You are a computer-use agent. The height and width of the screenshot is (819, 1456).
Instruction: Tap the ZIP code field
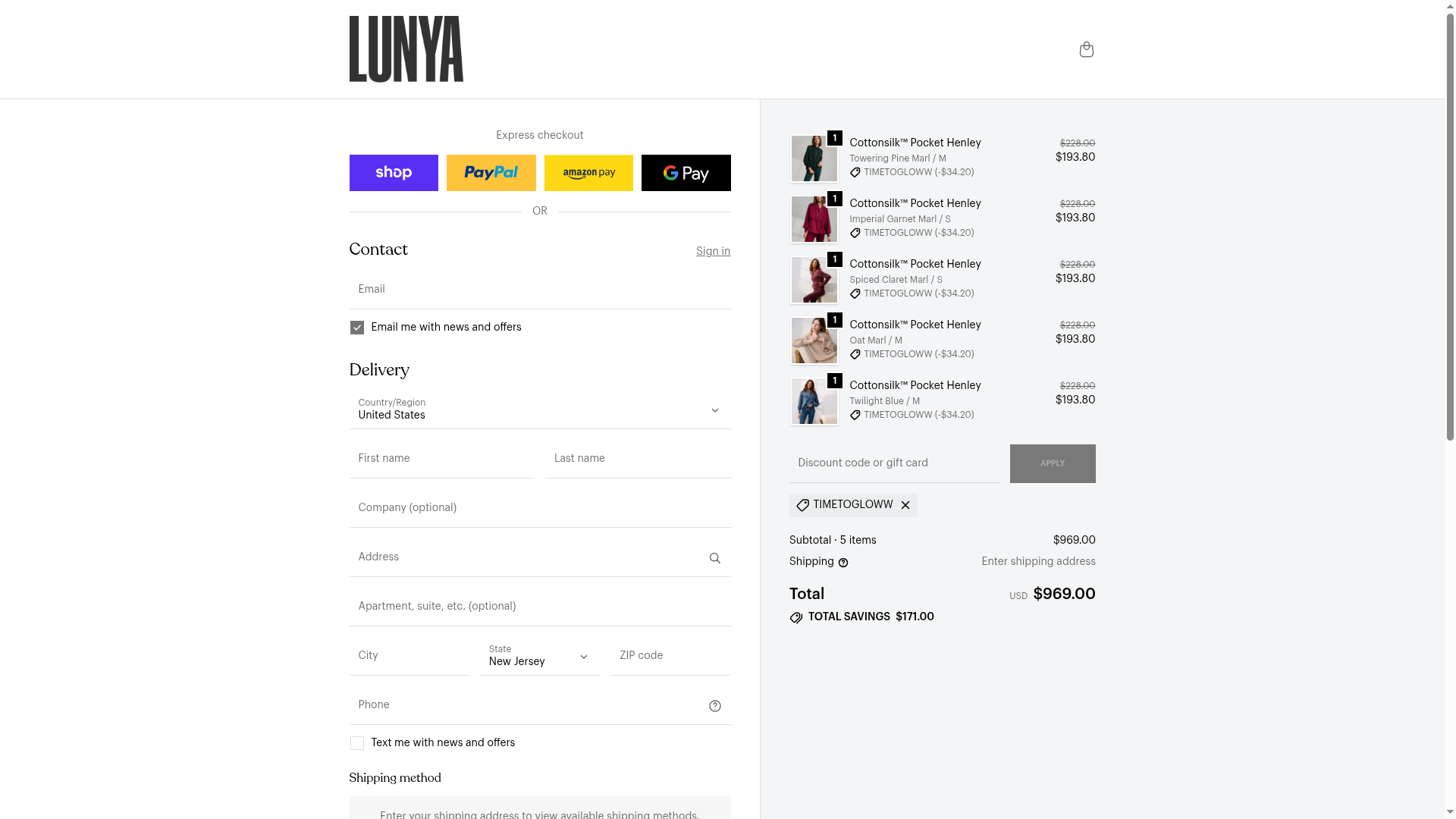(670, 656)
